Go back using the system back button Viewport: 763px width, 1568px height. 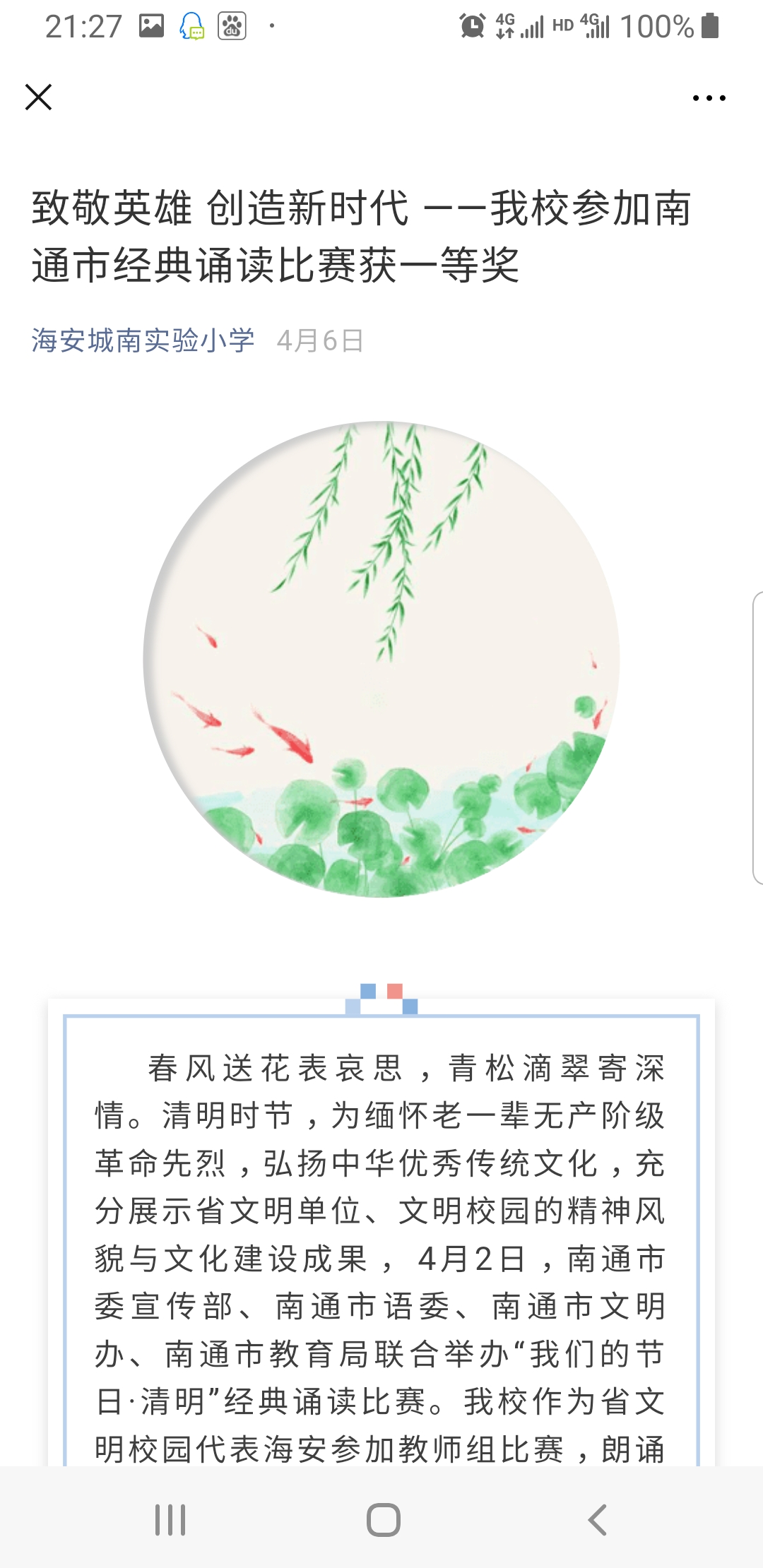597,1519
